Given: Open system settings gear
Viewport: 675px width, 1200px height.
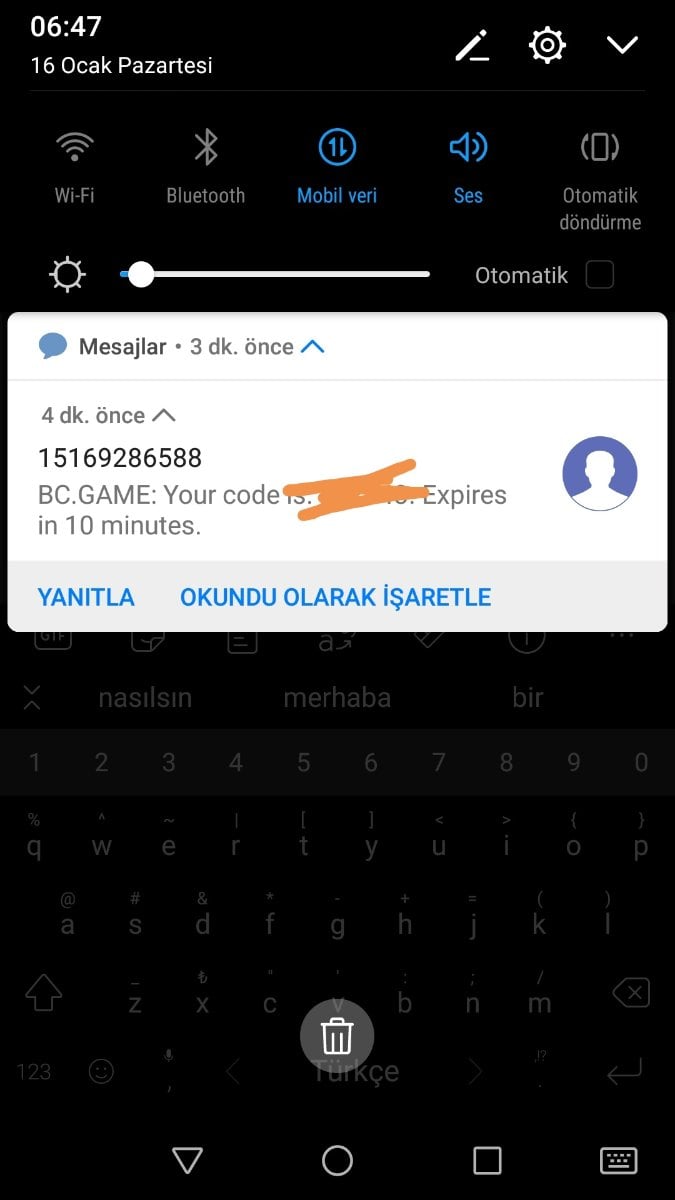Looking at the screenshot, I should (547, 46).
